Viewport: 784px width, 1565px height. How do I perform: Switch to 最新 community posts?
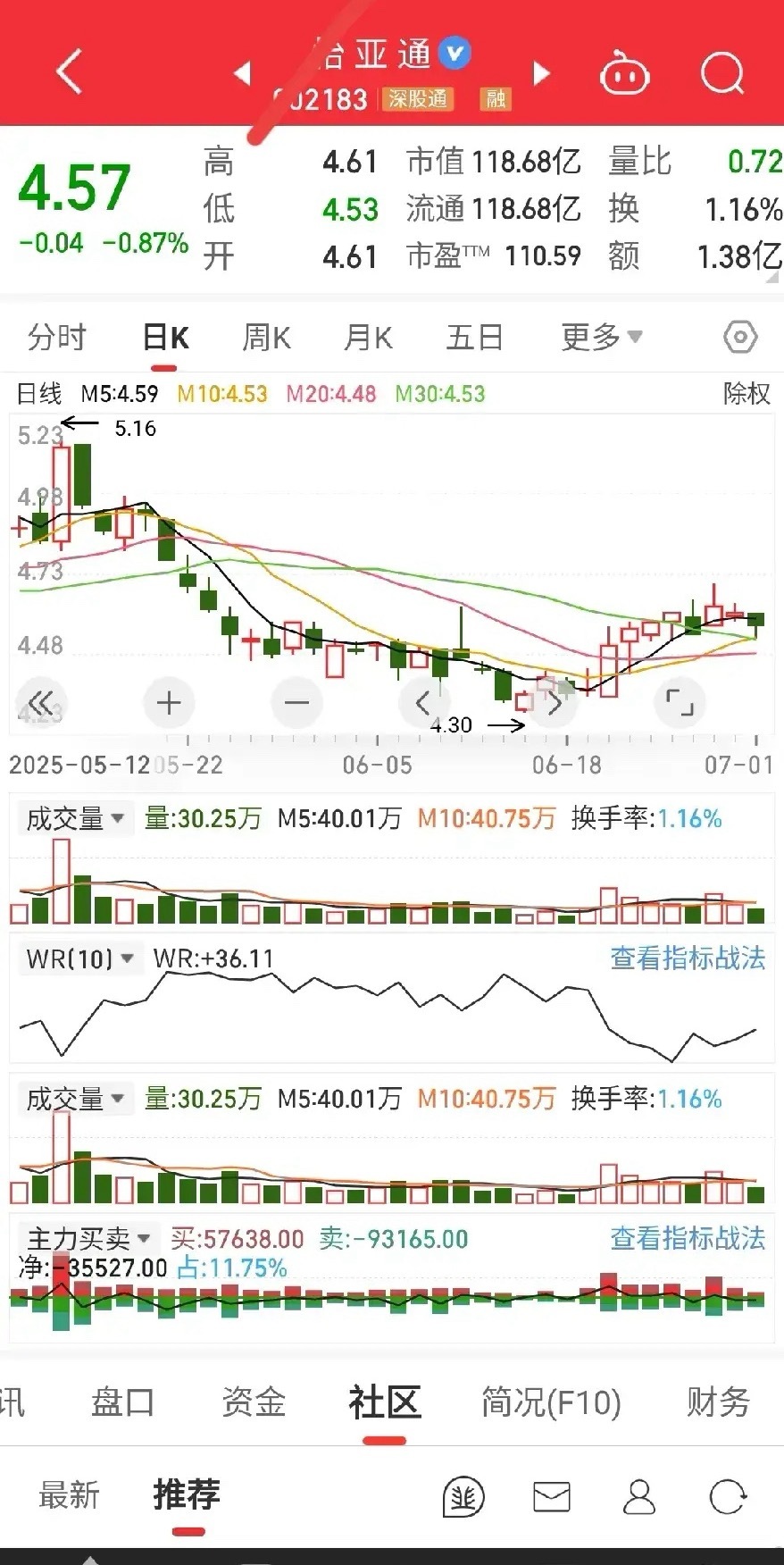tap(69, 1494)
